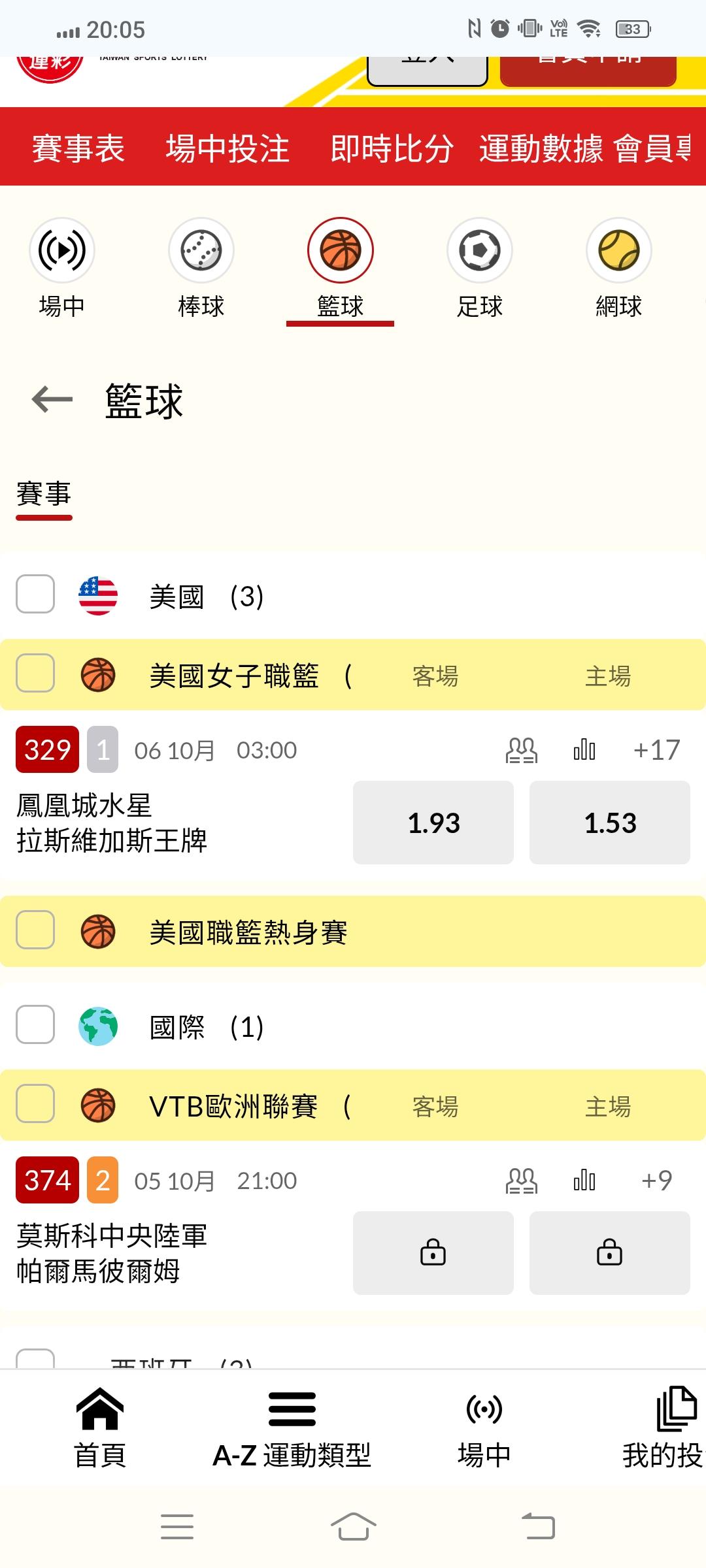The height and width of the screenshot is (1568, 706).
Task: Open A-Z 運動類型 menu
Action: click(x=292, y=1429)
